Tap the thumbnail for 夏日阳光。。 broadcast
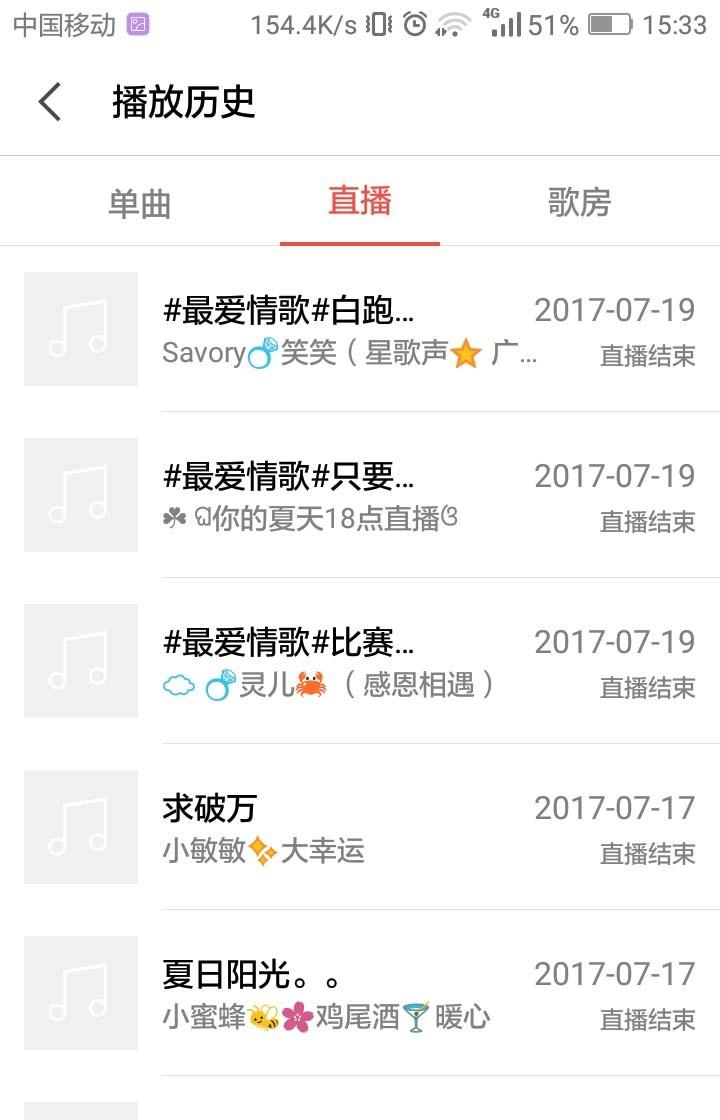The image size is (720, 1120). [80, 993]
